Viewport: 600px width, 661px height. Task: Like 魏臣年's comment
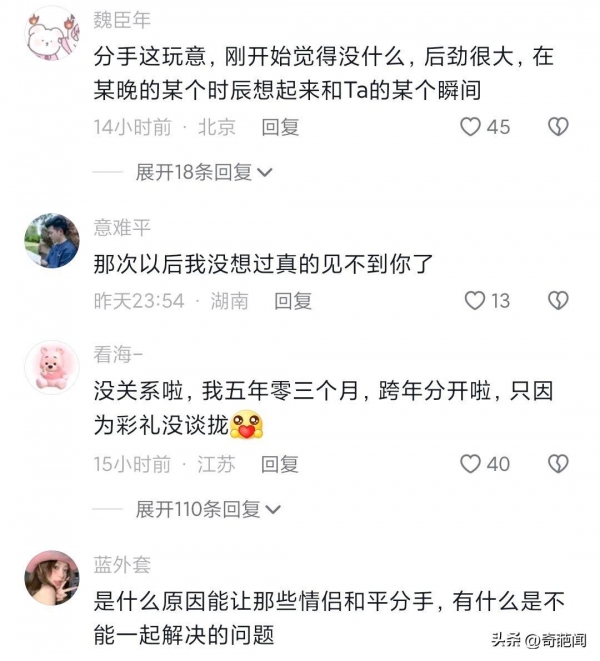click(472, 127)
